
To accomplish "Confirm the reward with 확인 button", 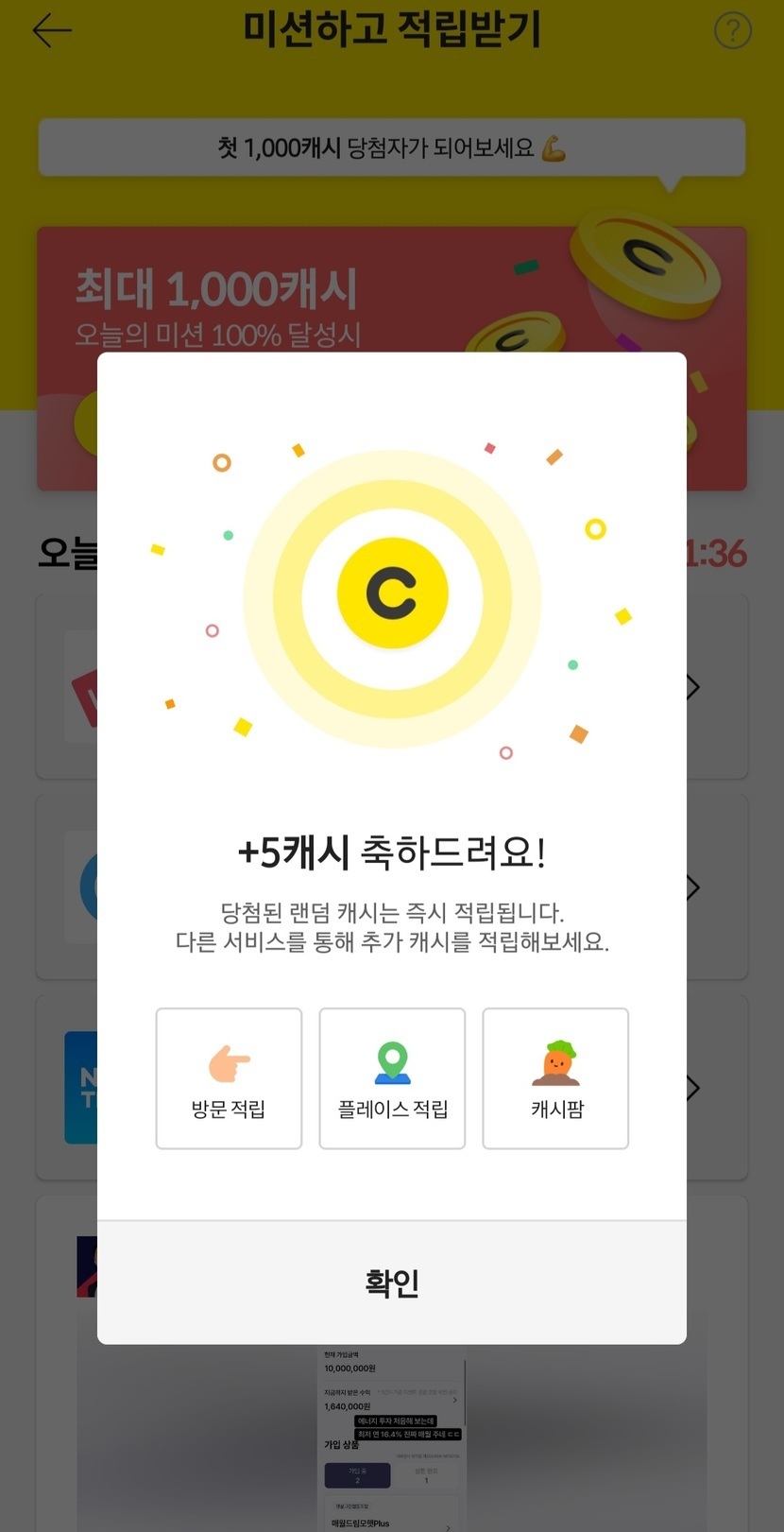I will click(x=391, y=1282).
